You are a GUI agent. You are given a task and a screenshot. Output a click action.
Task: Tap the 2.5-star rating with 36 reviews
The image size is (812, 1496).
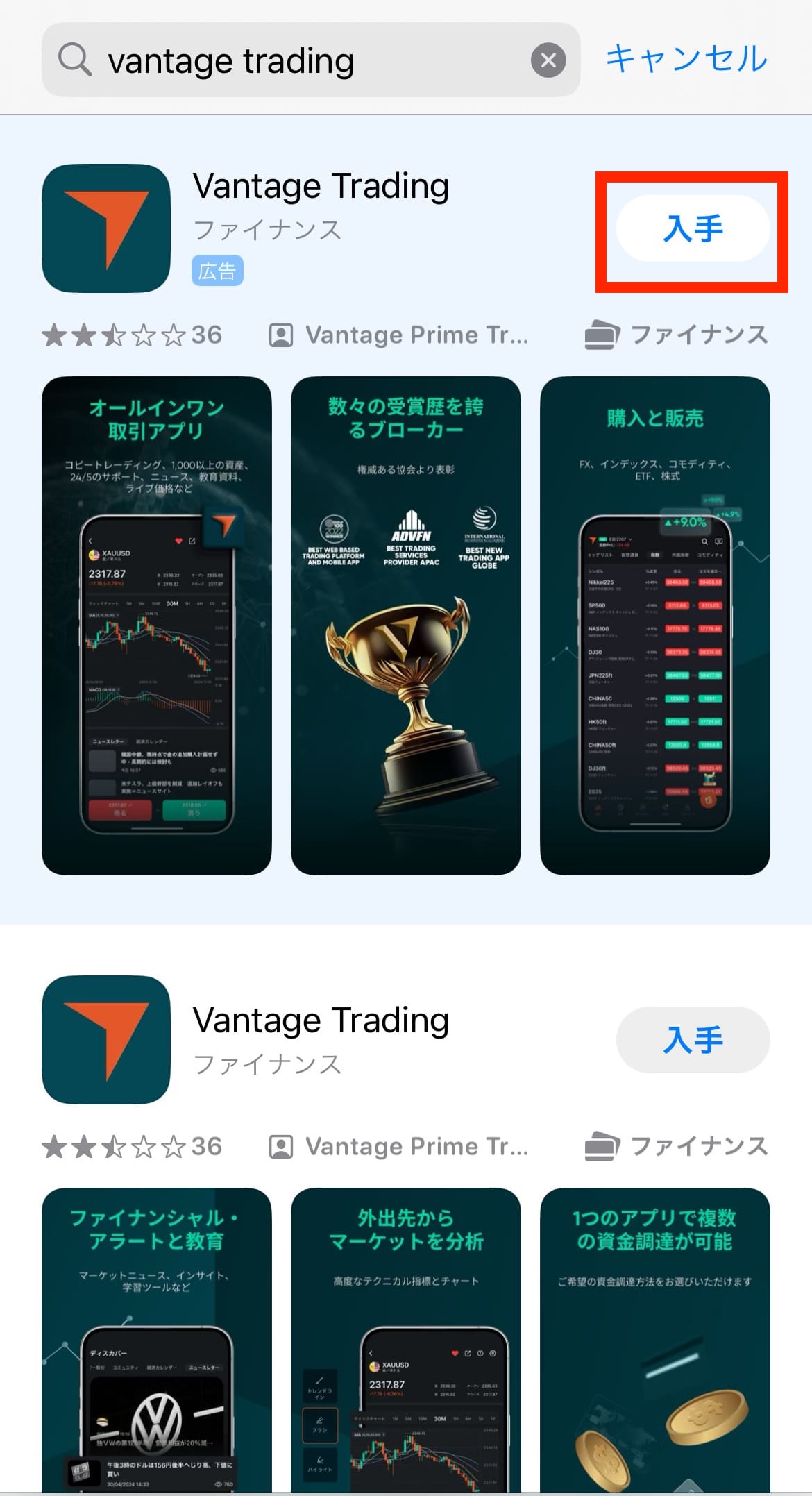[x=132, y=335]
